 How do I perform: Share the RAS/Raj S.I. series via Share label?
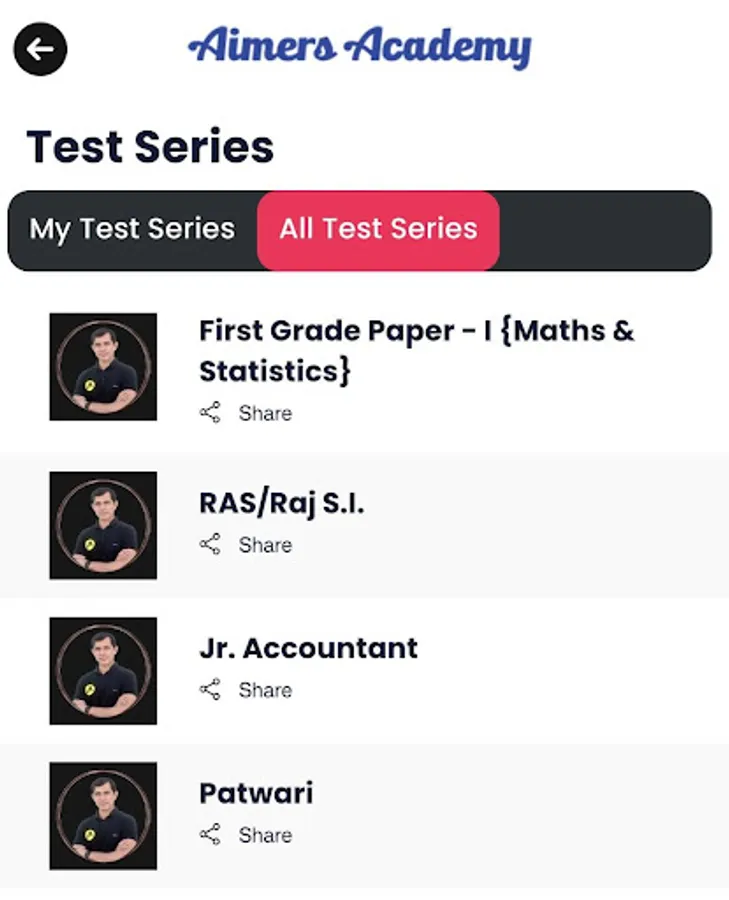tap(264, 545)
